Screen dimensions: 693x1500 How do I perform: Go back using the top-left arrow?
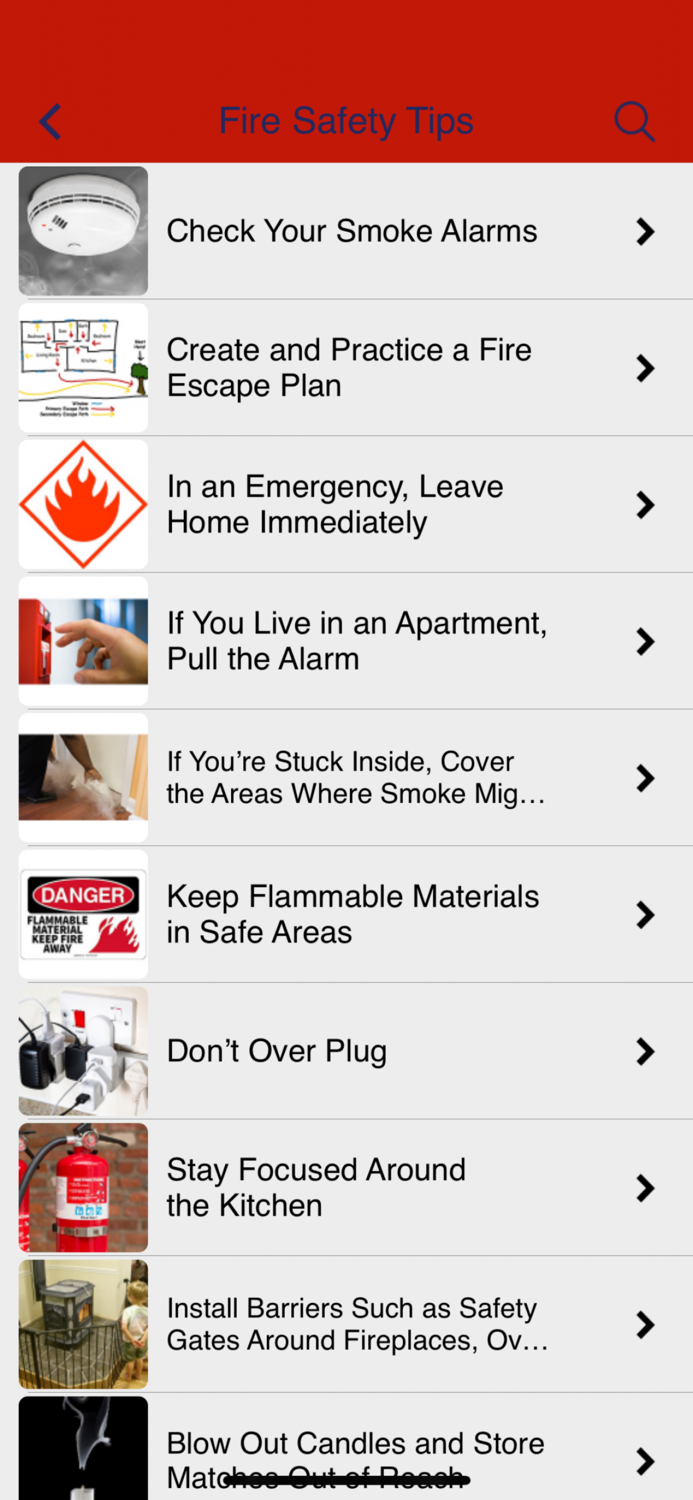50,122
